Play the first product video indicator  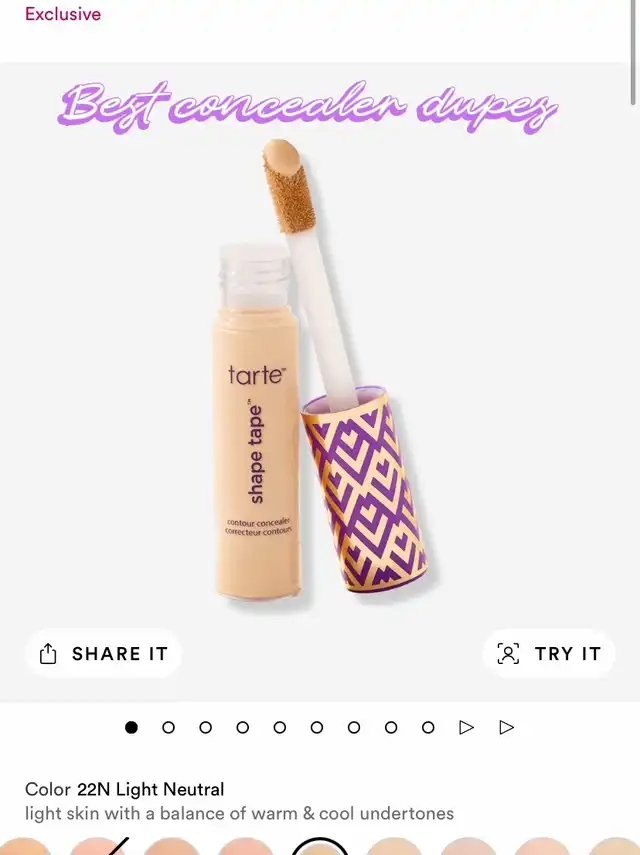tap(466, 727)
